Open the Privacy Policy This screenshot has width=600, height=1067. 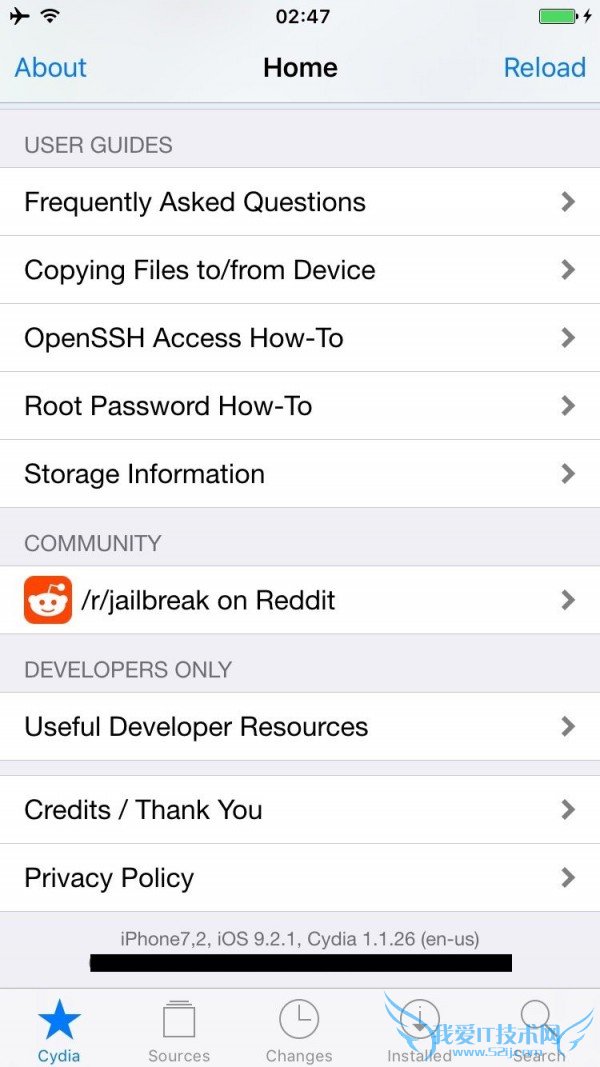click(300, 878)
